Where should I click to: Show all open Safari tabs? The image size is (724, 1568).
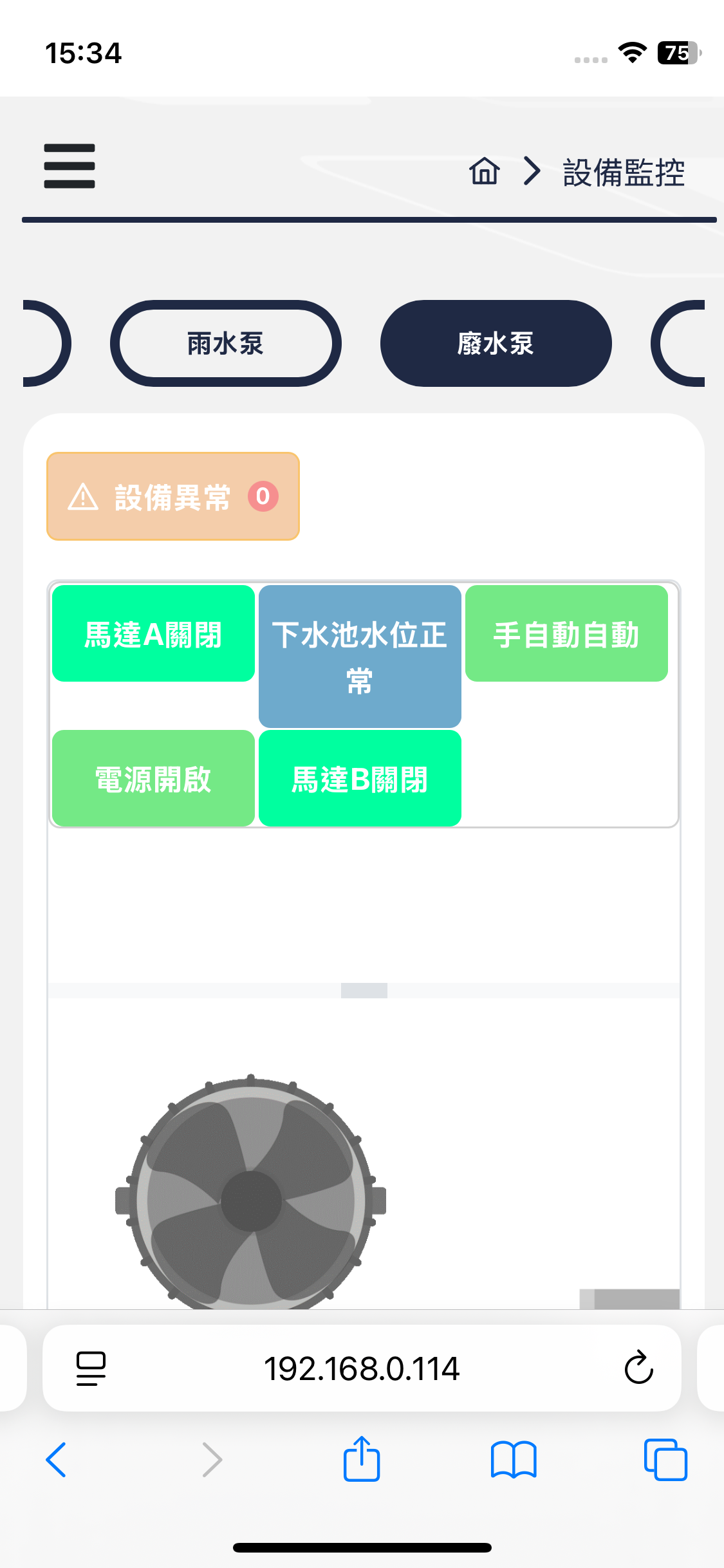coord(665,1459)
